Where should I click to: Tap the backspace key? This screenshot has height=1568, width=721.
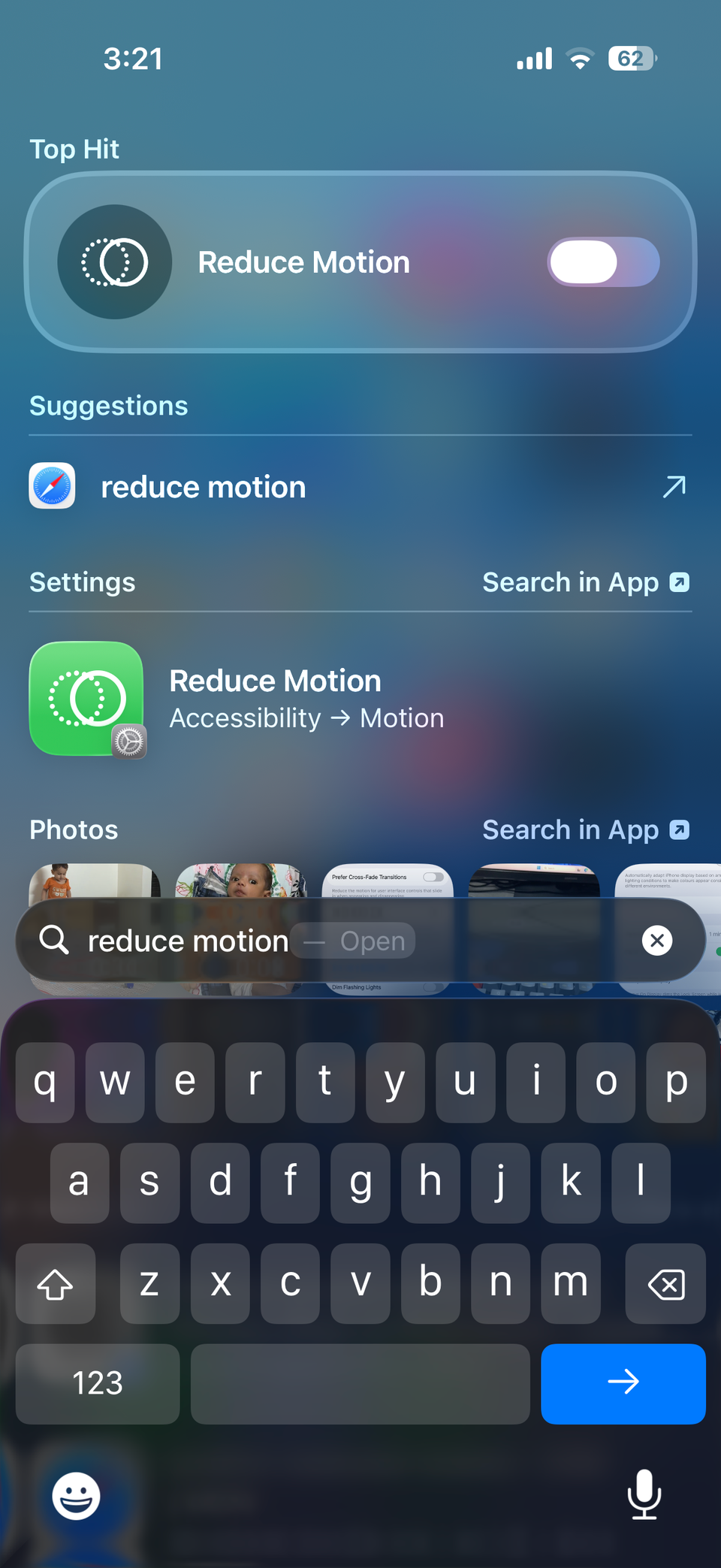click(665, 1284)
